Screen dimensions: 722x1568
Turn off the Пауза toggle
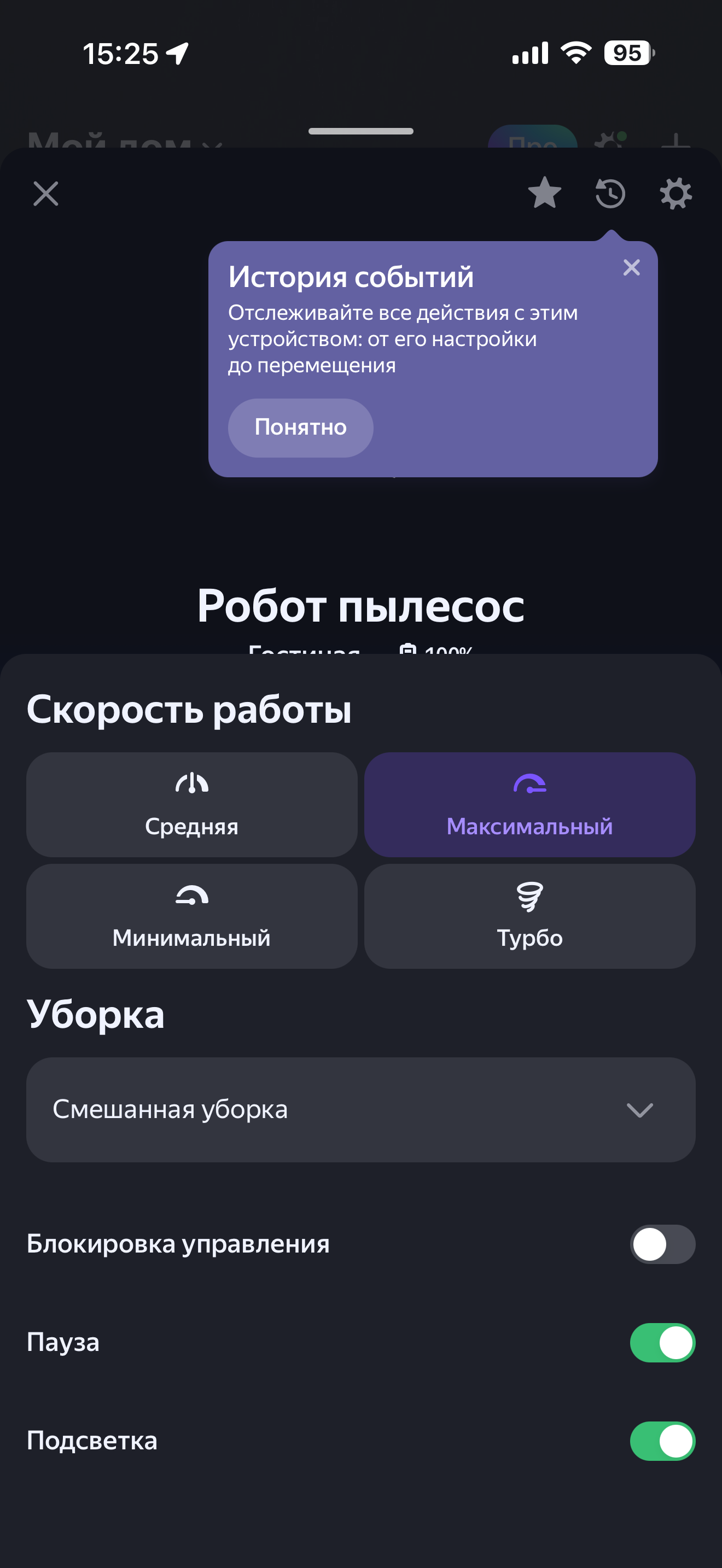[662, 1342]
